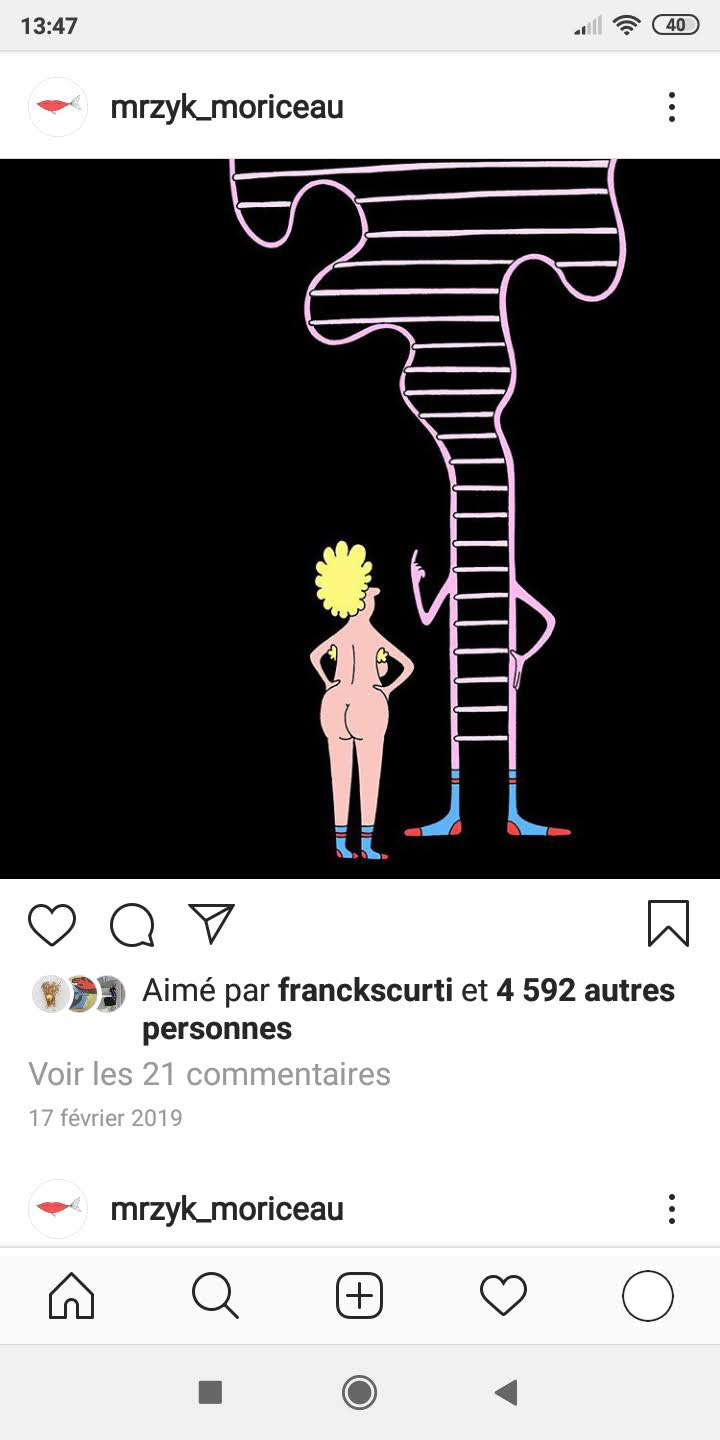Screen dimensions: 720x1440
Task: Share the post with the paper plane icon
Action: (x=212, y=923)
